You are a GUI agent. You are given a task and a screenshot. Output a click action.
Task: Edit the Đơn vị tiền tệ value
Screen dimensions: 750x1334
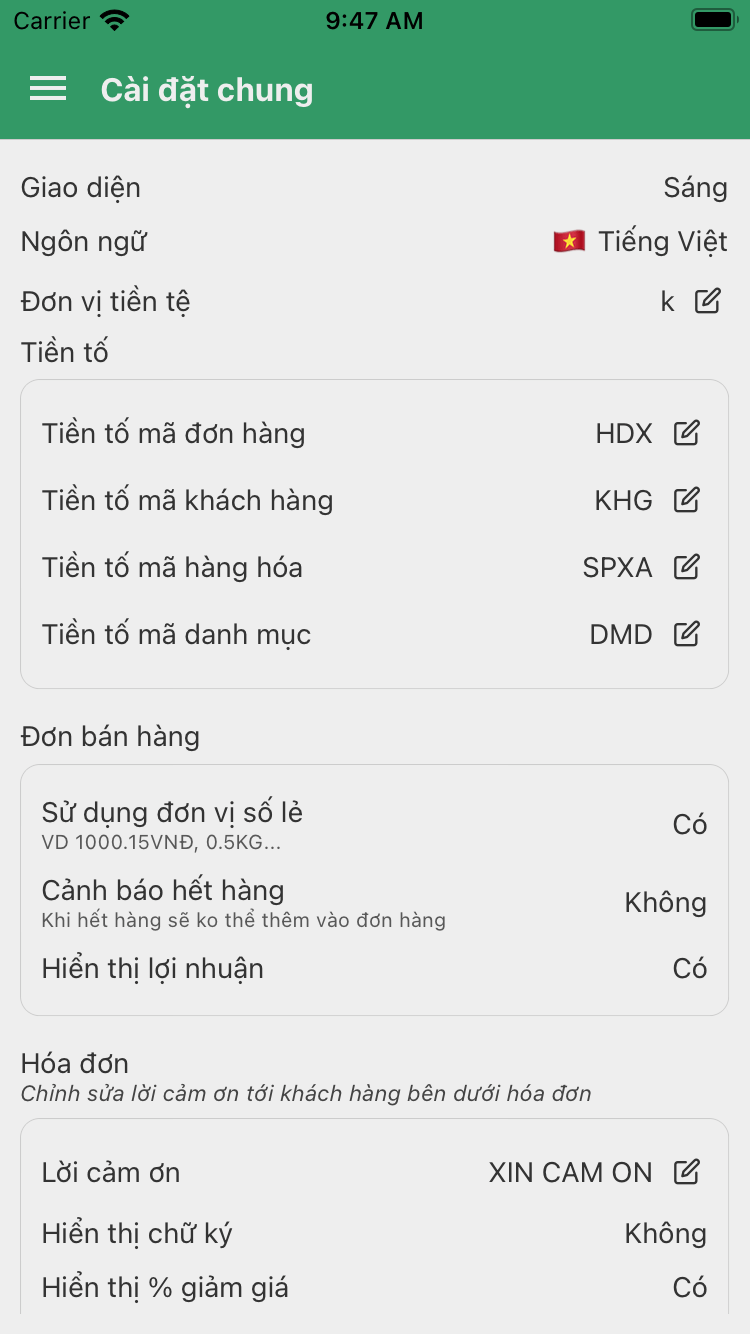click(707, 301)
